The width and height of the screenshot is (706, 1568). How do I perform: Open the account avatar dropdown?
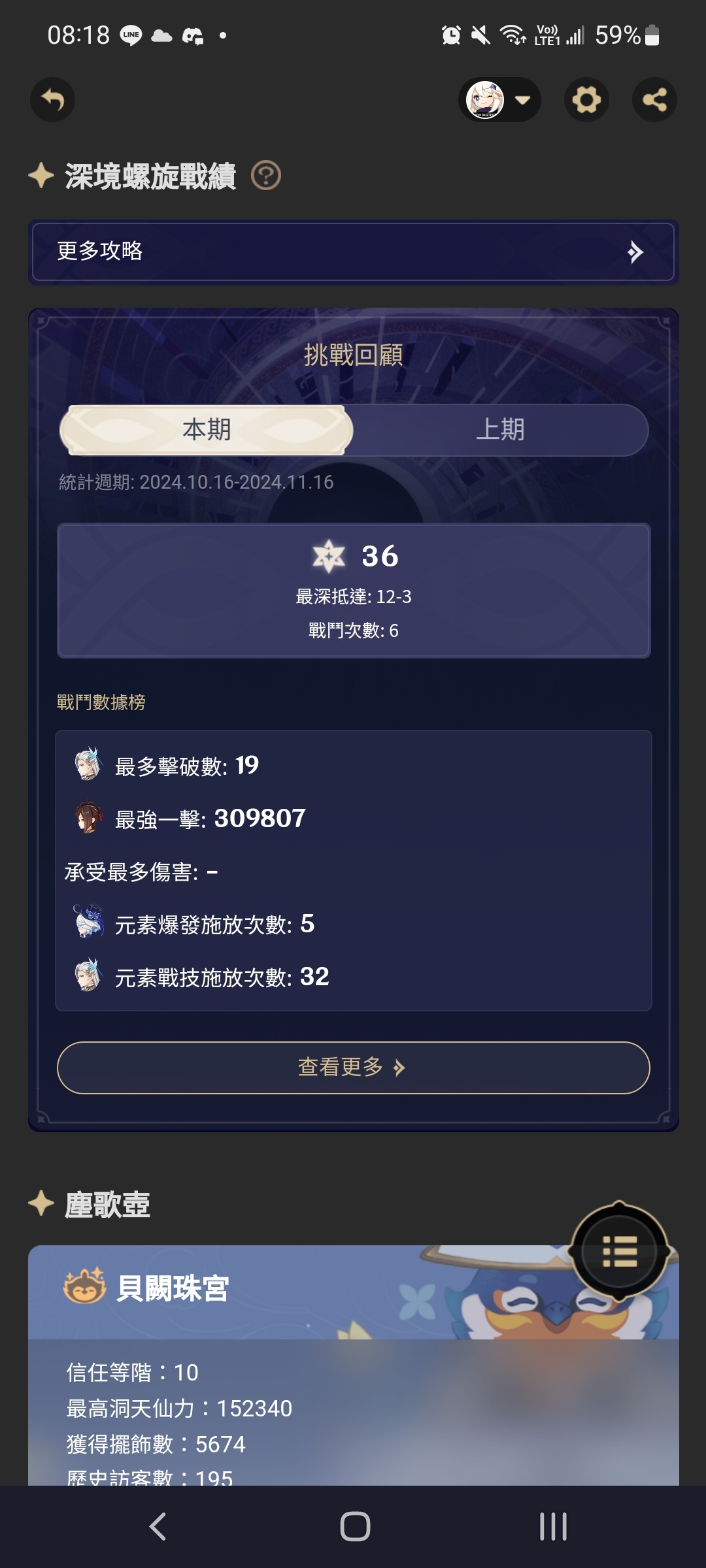click(499, 100)
